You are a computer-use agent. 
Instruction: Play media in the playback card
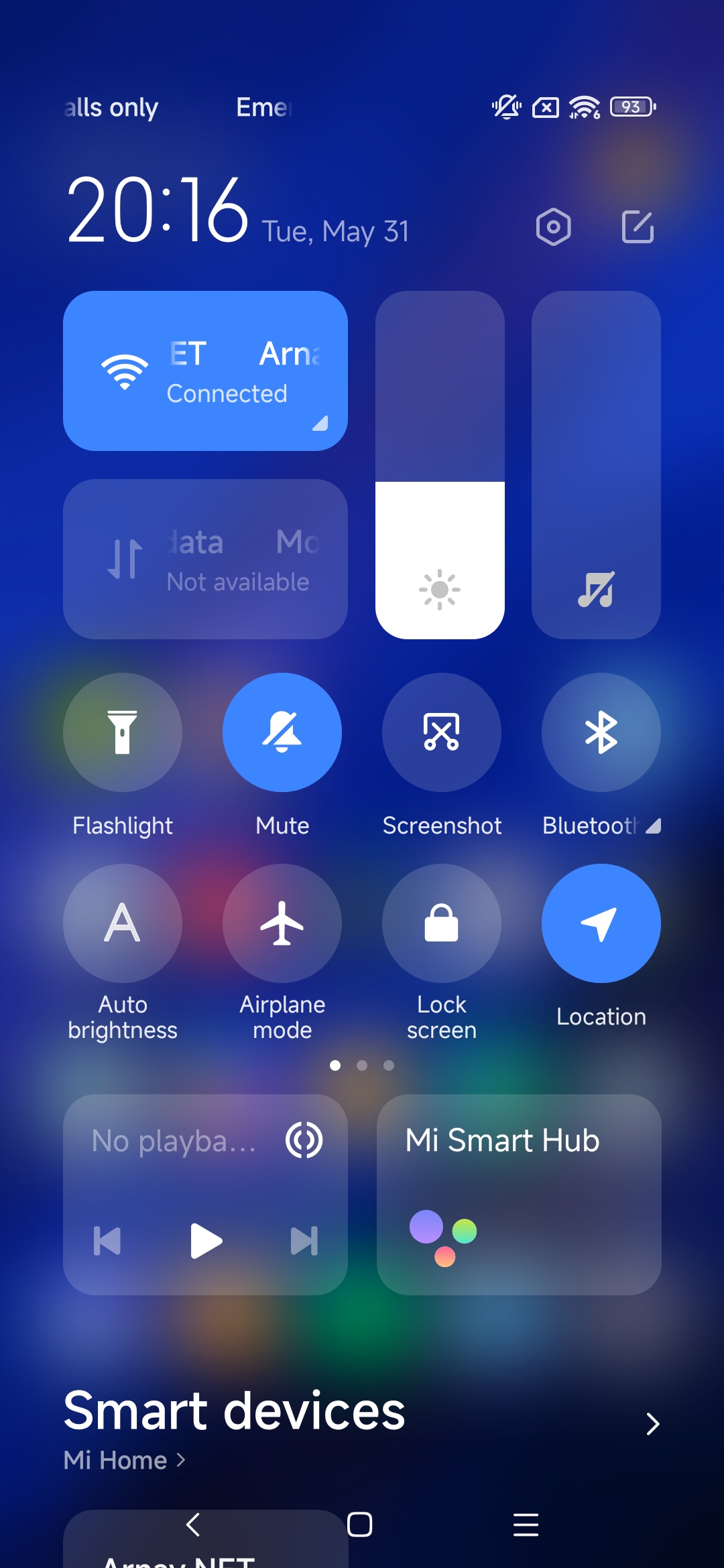click(x=206, y=1241)
